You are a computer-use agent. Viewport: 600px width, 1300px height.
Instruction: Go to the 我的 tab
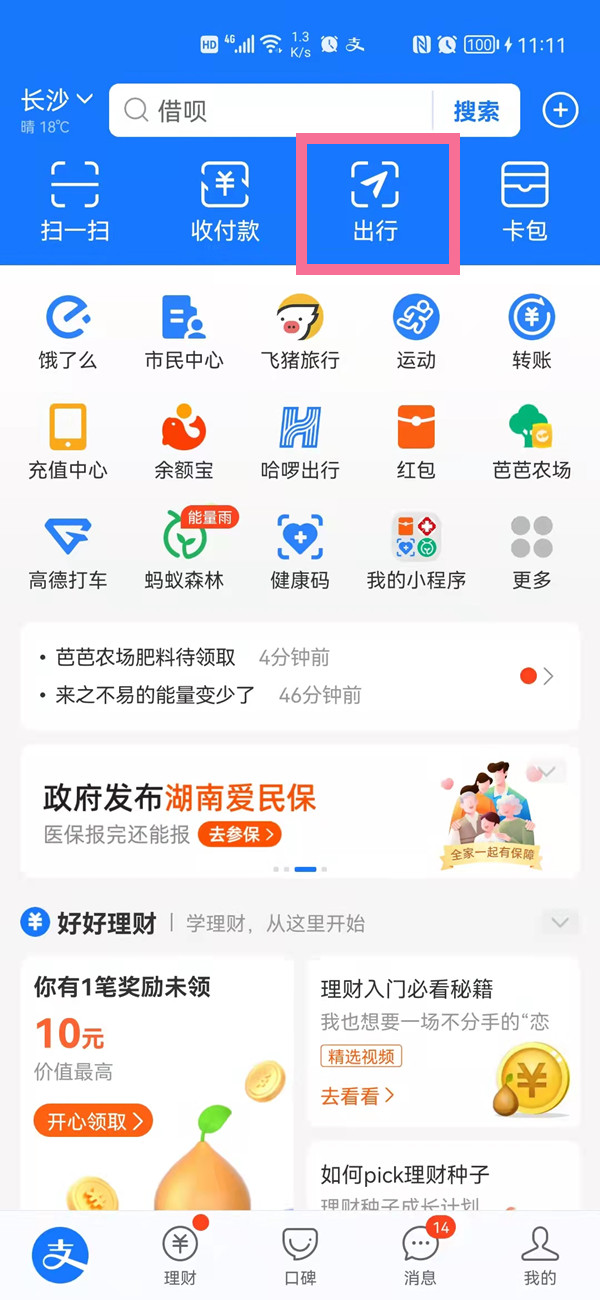540,1254
